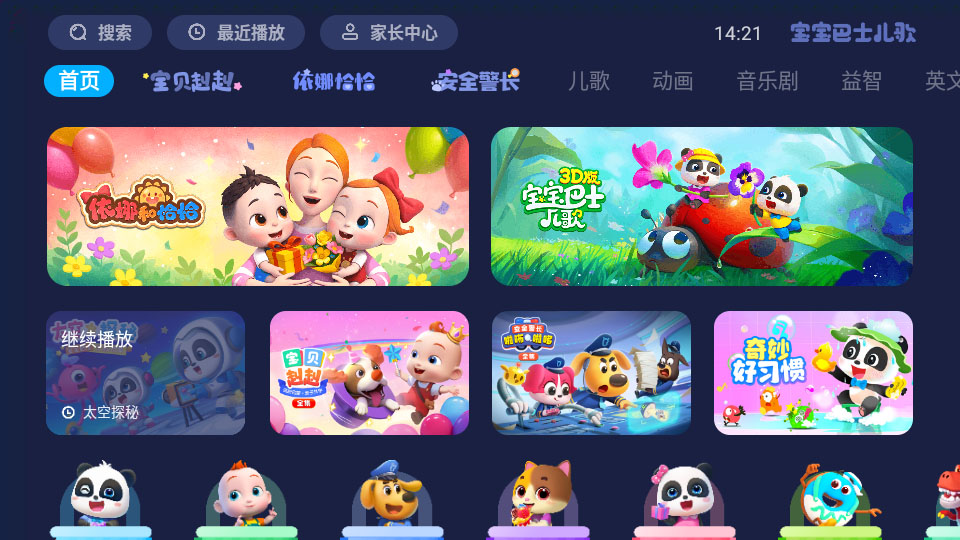Screen dimensions: 960x540
Task: Switch to the 动画 tab
Action: pyautogui.click(x=673, y=81)
